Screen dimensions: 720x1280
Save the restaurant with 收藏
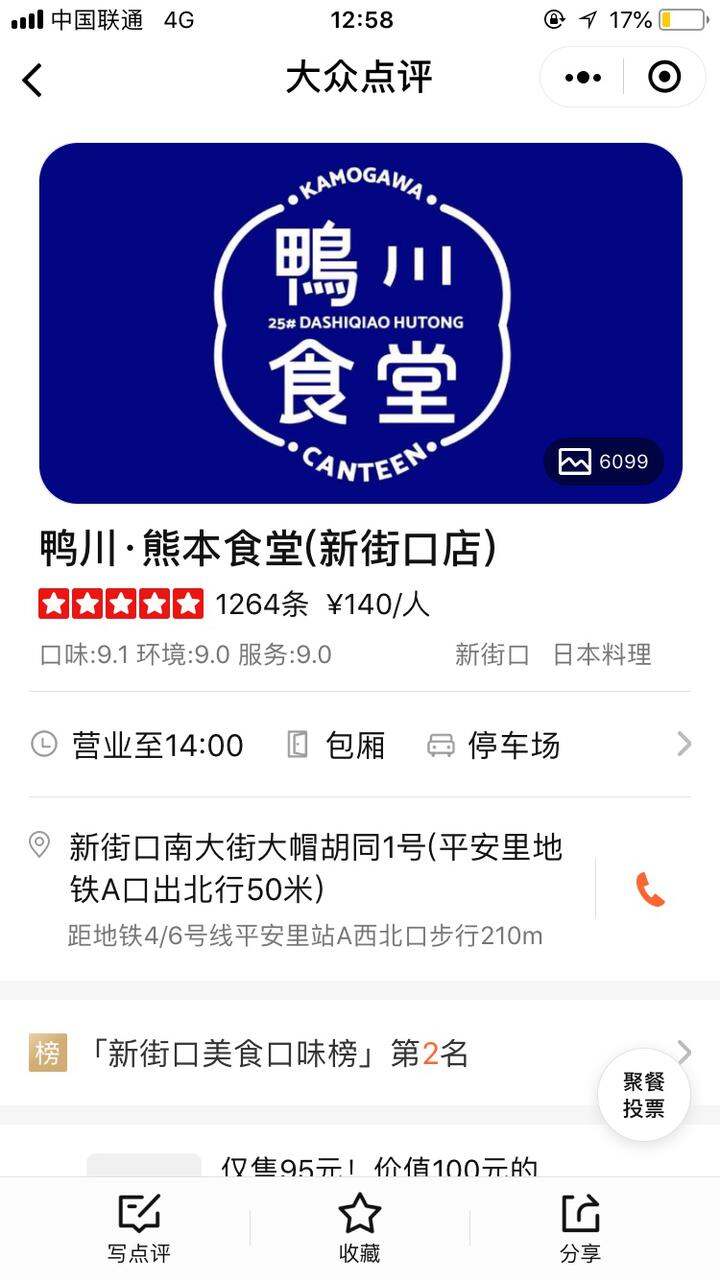click(360, 1228)
